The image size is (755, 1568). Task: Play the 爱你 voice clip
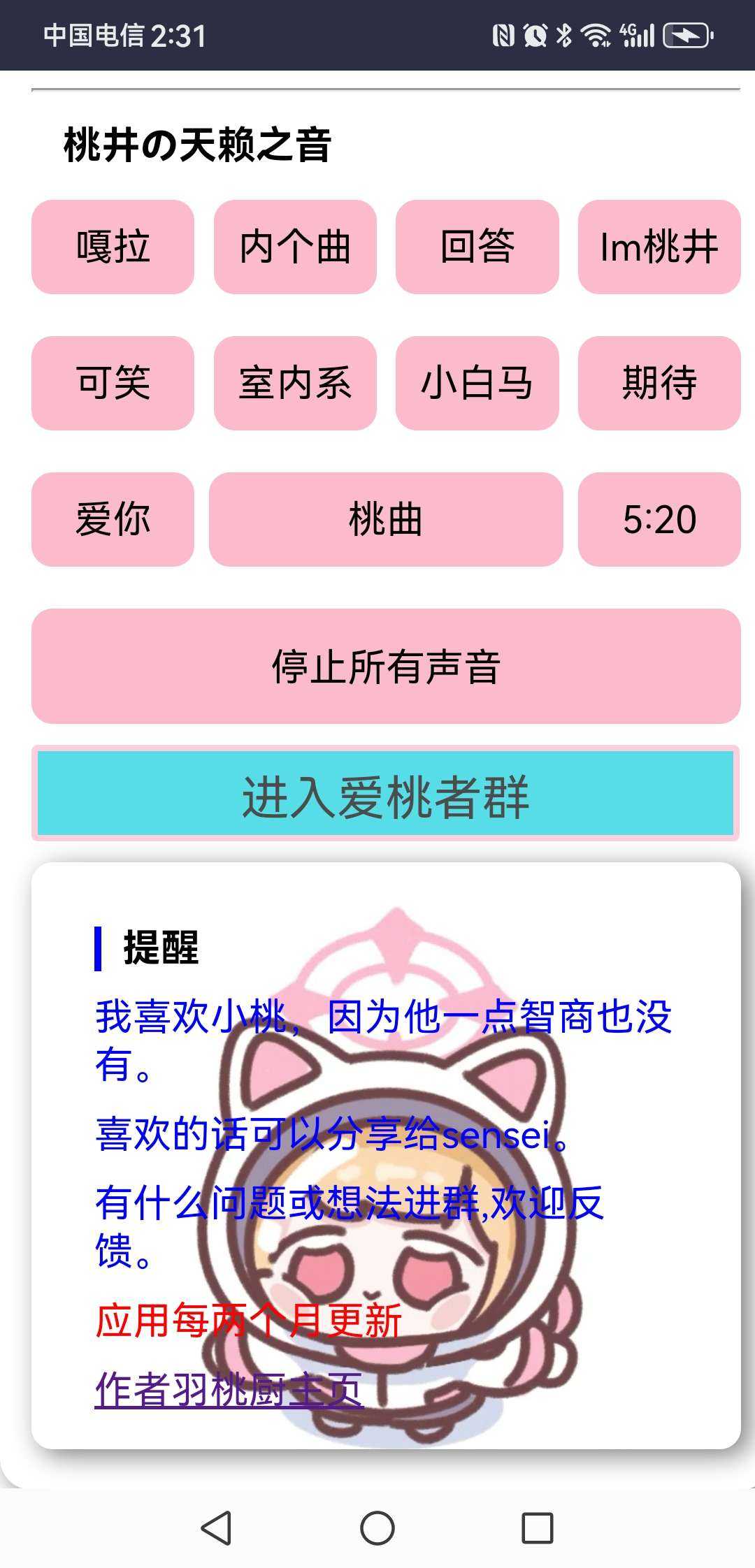(x=113, y=519)
